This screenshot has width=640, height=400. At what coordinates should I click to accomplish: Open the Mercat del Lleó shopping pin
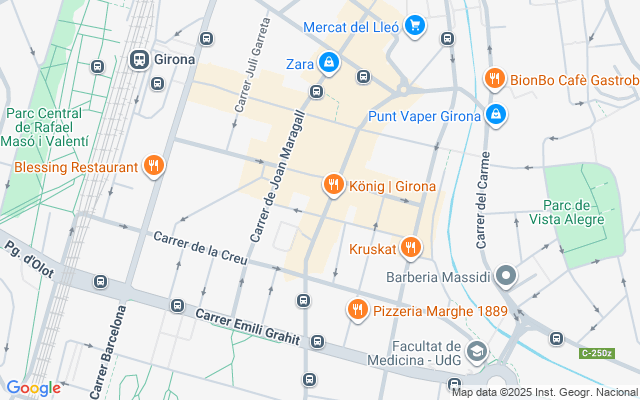pyautogui.click(x=418, y=27)
